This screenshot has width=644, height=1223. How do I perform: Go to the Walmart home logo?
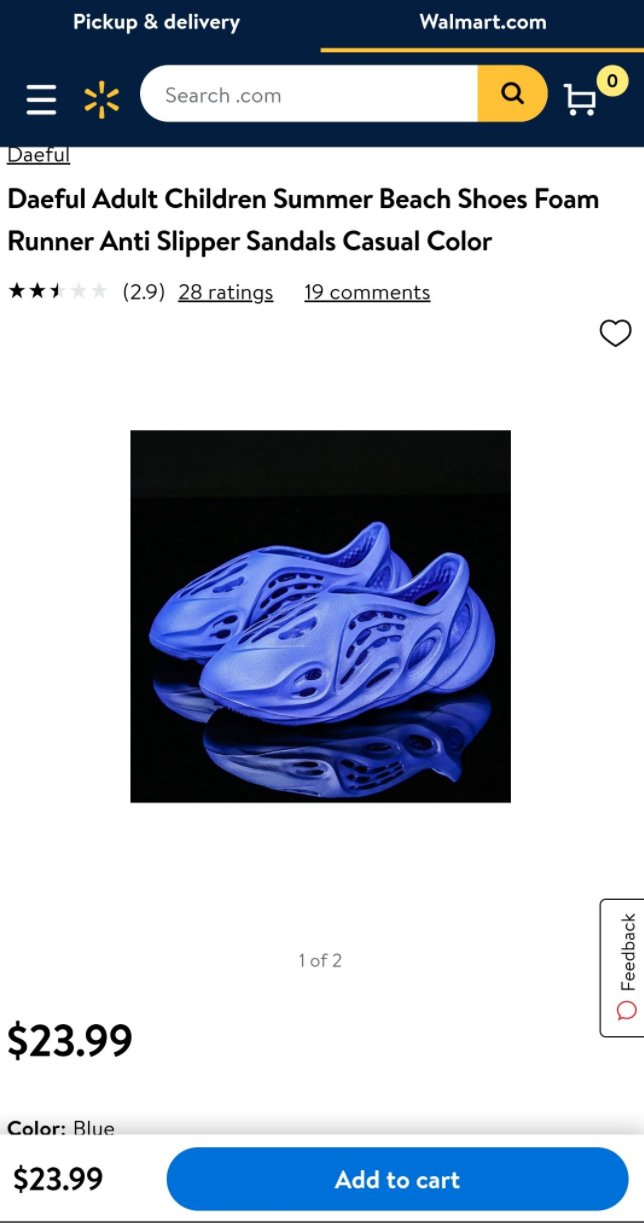[x=101, y=99]
